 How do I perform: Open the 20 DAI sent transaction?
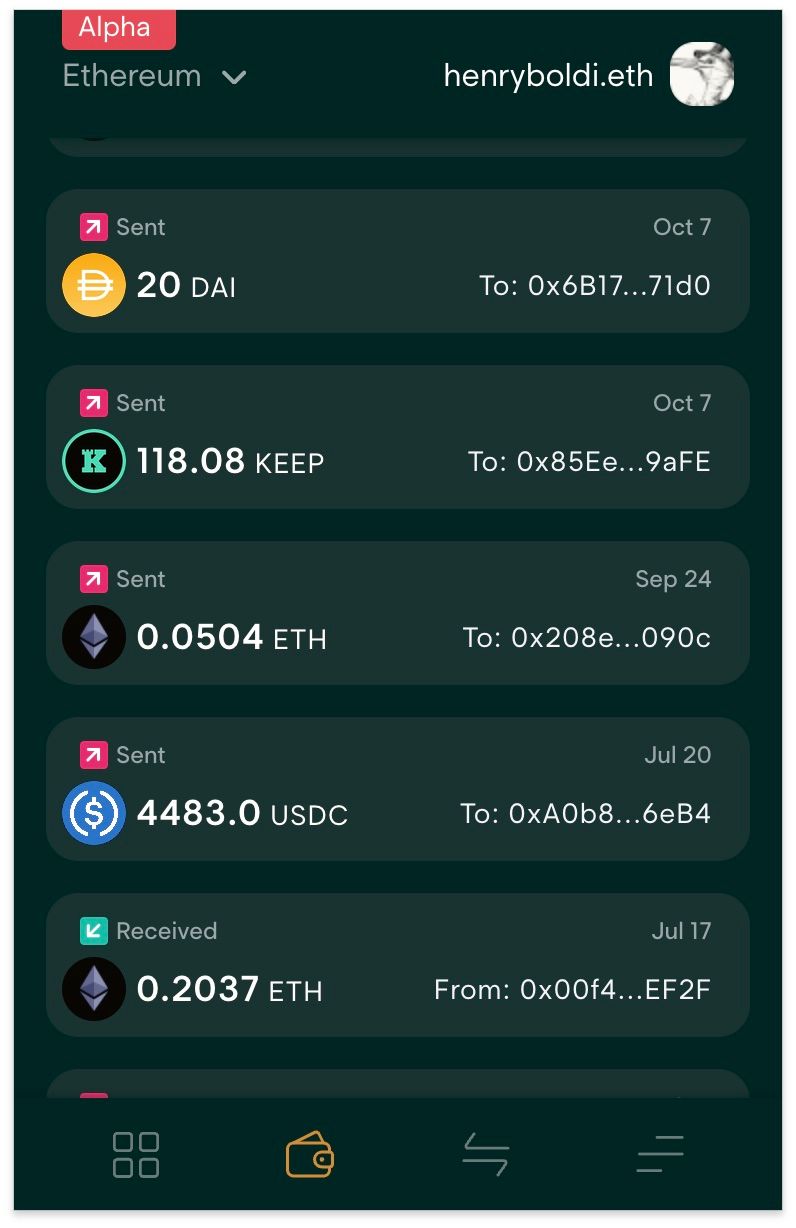point(397,261)
